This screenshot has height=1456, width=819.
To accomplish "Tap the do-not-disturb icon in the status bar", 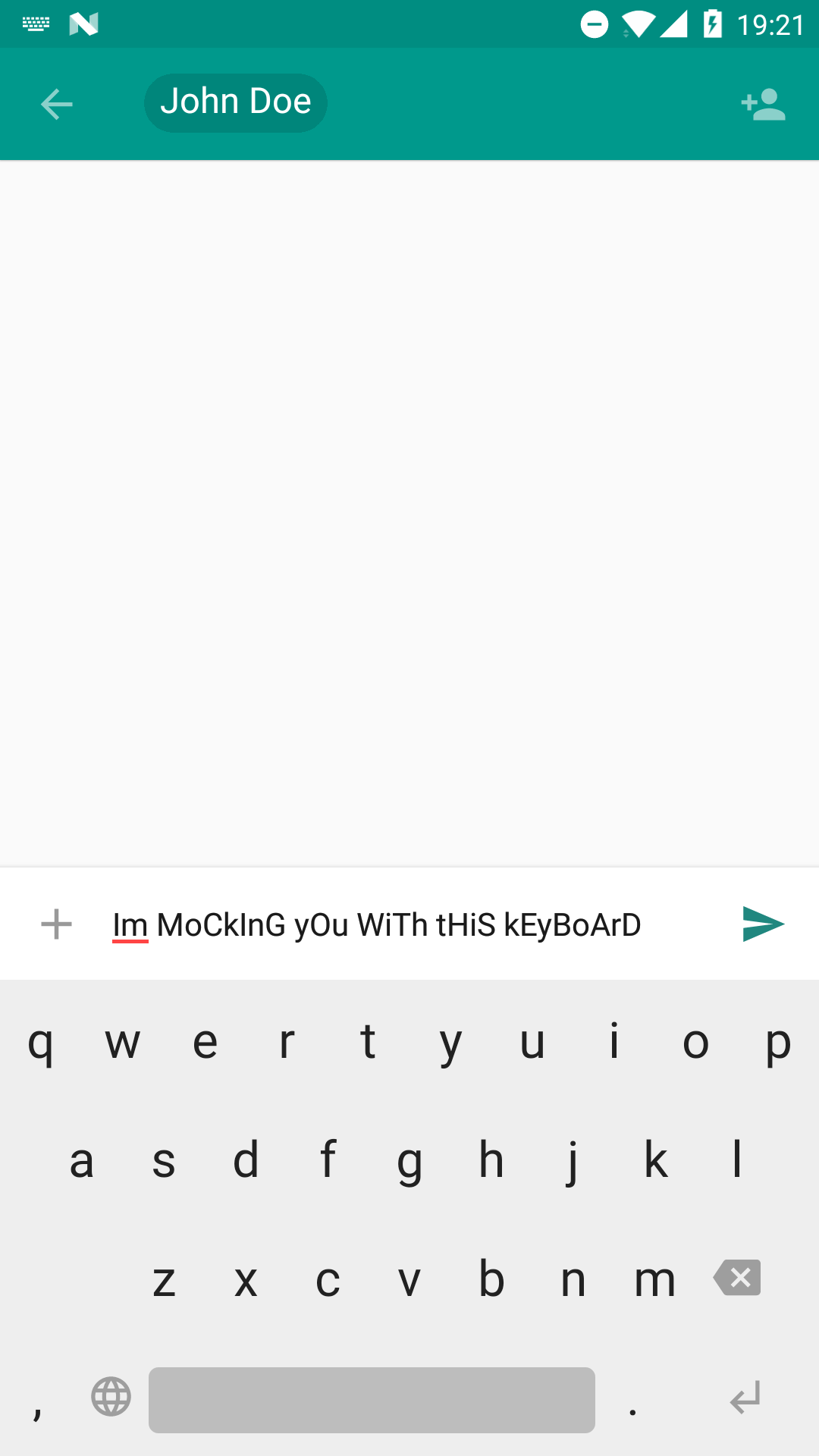I will (x=594, y=24).
